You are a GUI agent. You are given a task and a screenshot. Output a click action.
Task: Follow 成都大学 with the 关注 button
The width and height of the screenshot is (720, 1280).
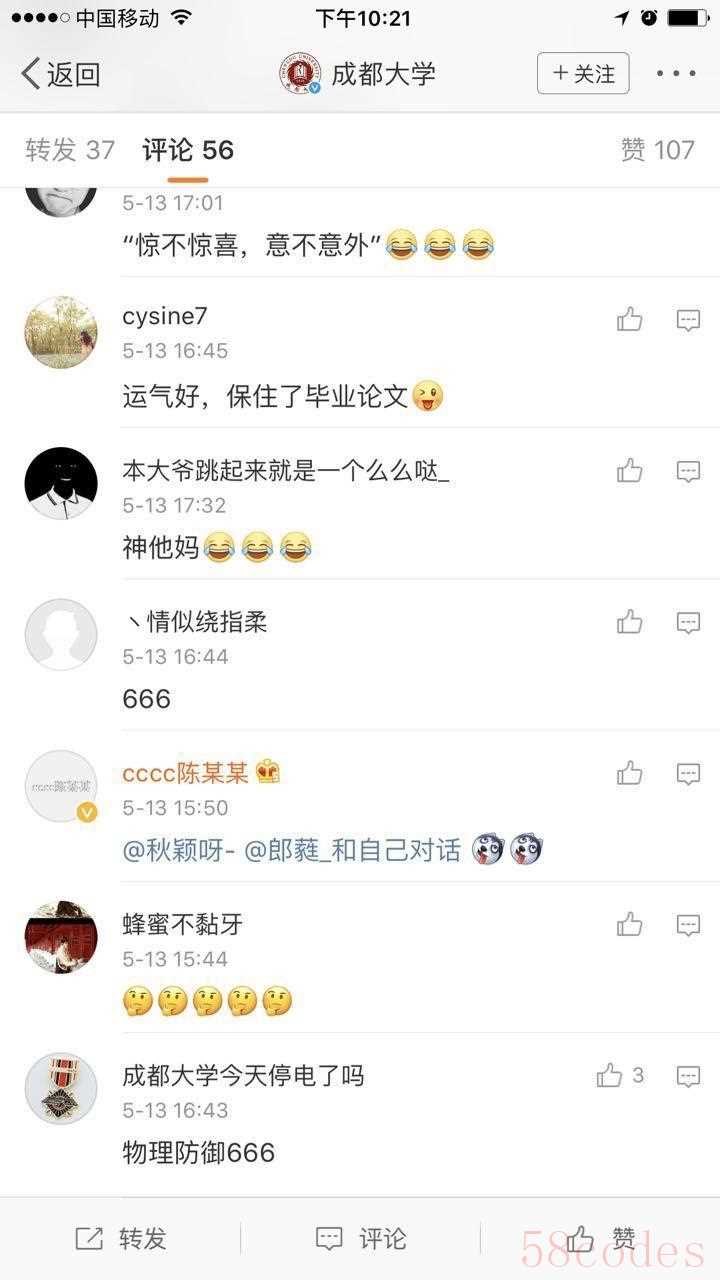point(583,74)
